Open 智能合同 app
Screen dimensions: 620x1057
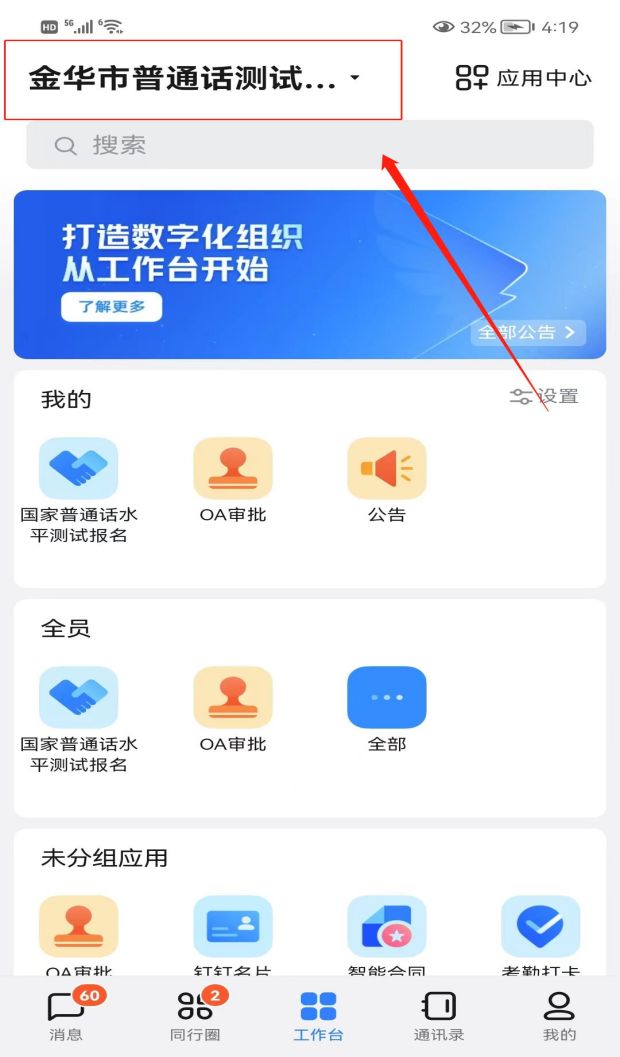[387, 935]
